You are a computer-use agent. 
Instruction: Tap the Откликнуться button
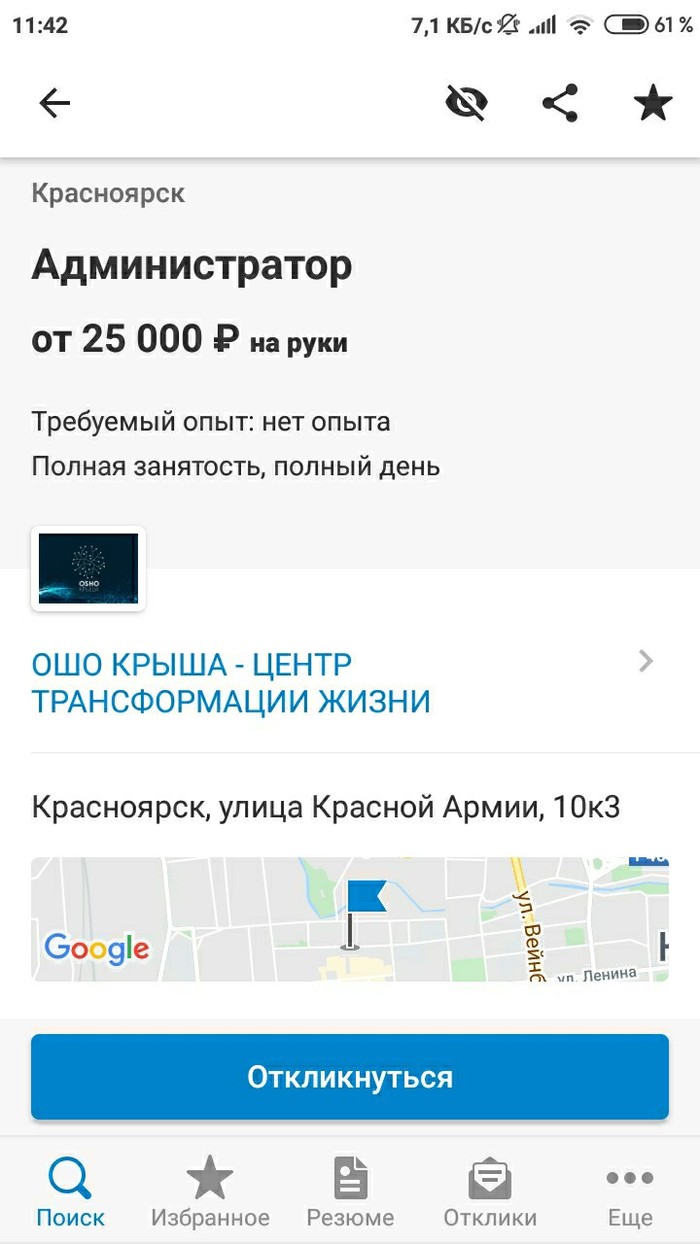350,1077
